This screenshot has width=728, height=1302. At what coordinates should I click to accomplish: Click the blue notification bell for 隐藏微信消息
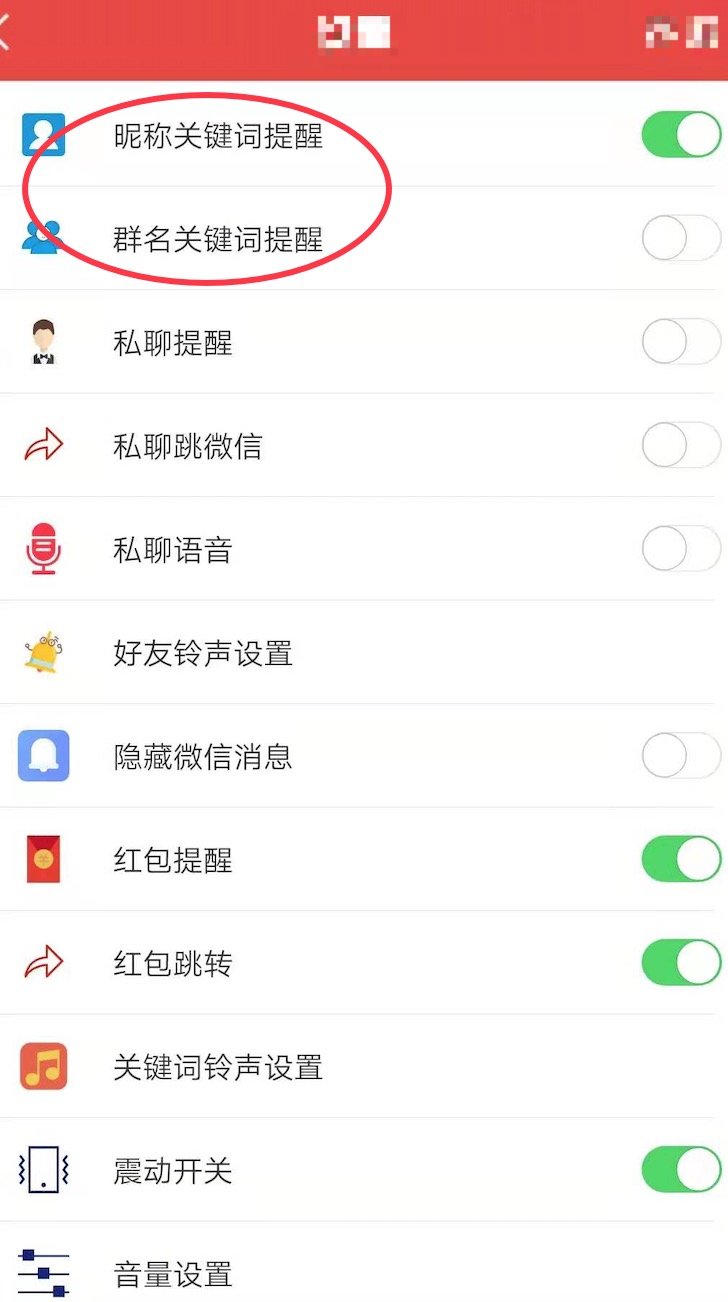click(x=43, y=757)
